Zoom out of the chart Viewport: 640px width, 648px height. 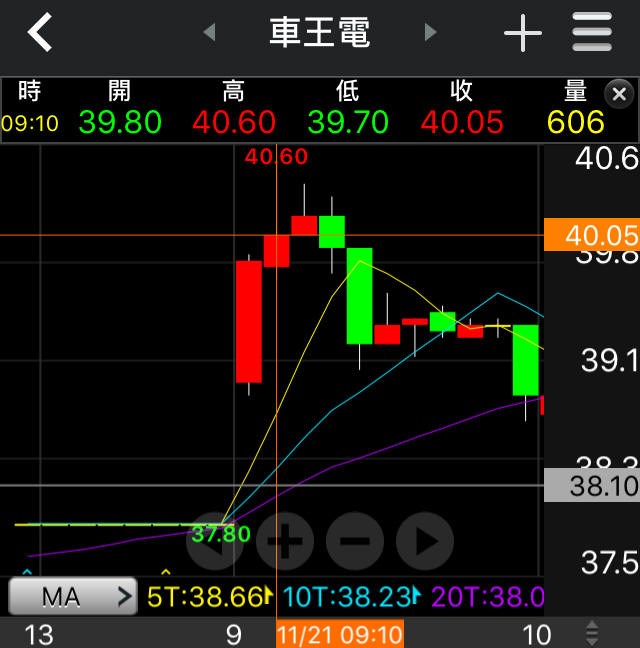pyautogui.click(x=354, y=541)
